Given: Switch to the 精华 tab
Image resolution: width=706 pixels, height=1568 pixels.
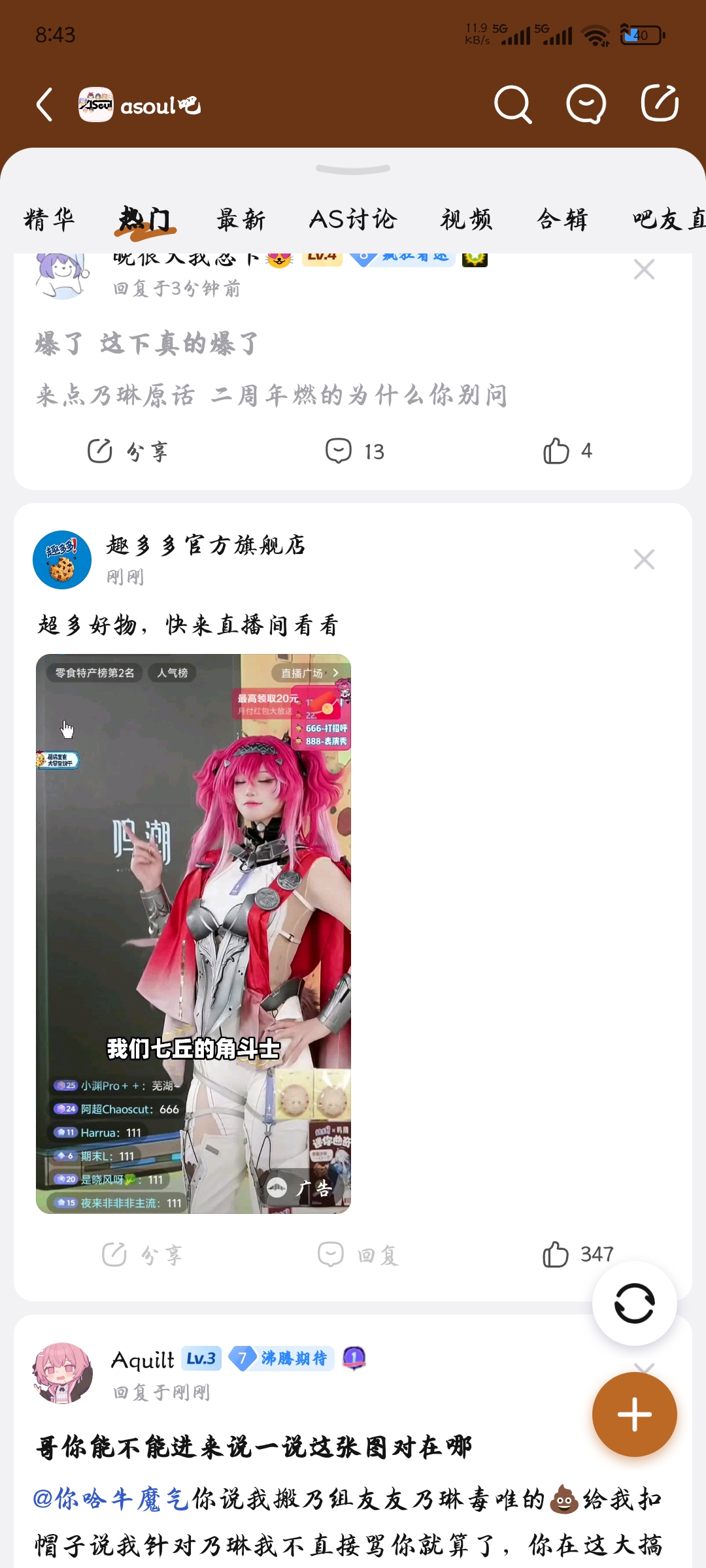Looking at the screenshot, I should pos(50,220).
